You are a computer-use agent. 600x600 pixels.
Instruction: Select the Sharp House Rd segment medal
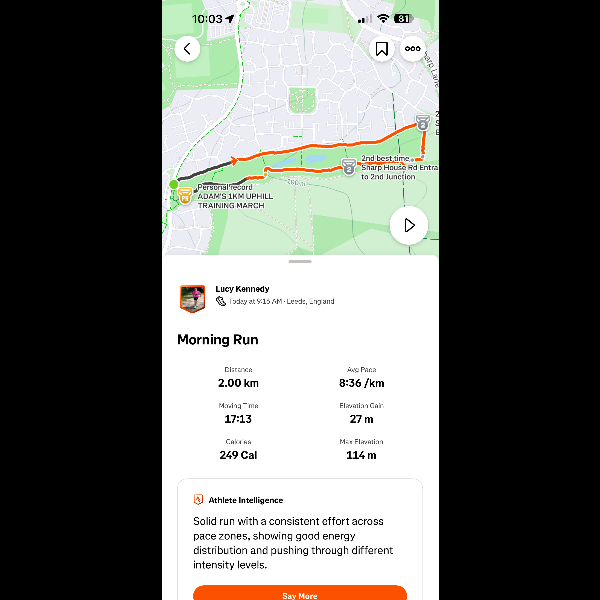pyautogui.click(x=348, y=167)
